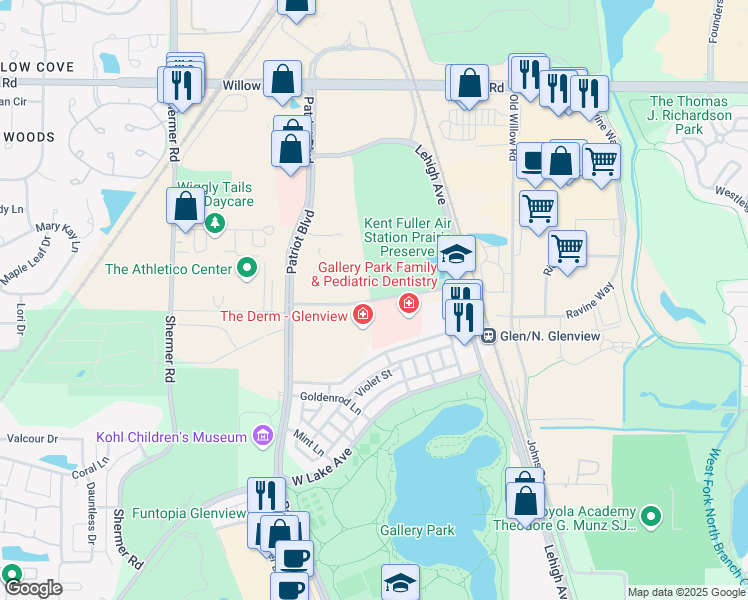Tap the school marker near Kent Fuller Preserve

(457, 256)
